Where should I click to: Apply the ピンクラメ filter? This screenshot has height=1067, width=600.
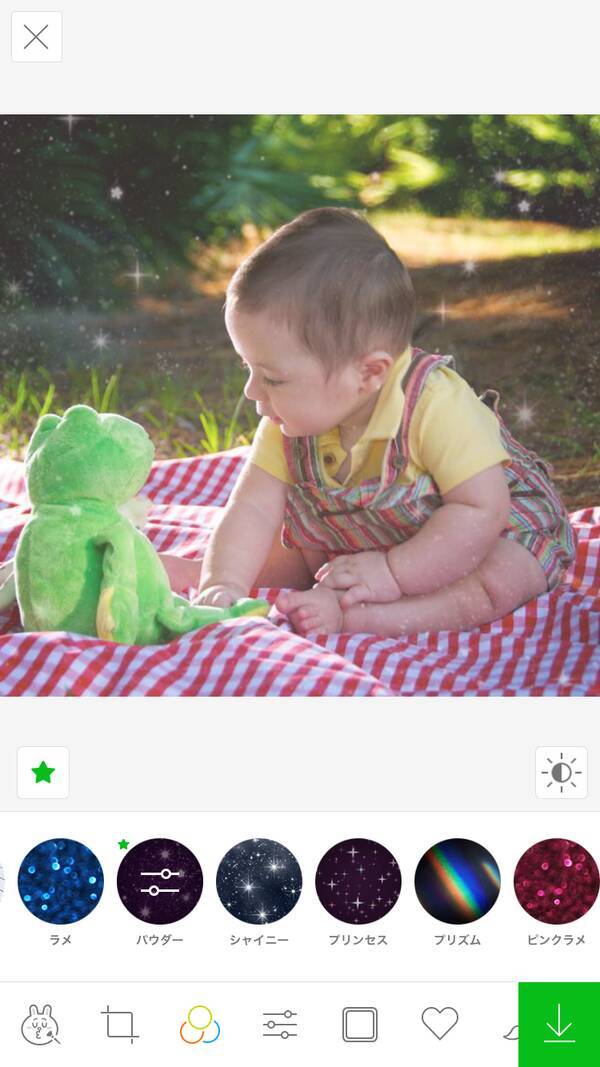pyautogui.click(x=556, y=881)
